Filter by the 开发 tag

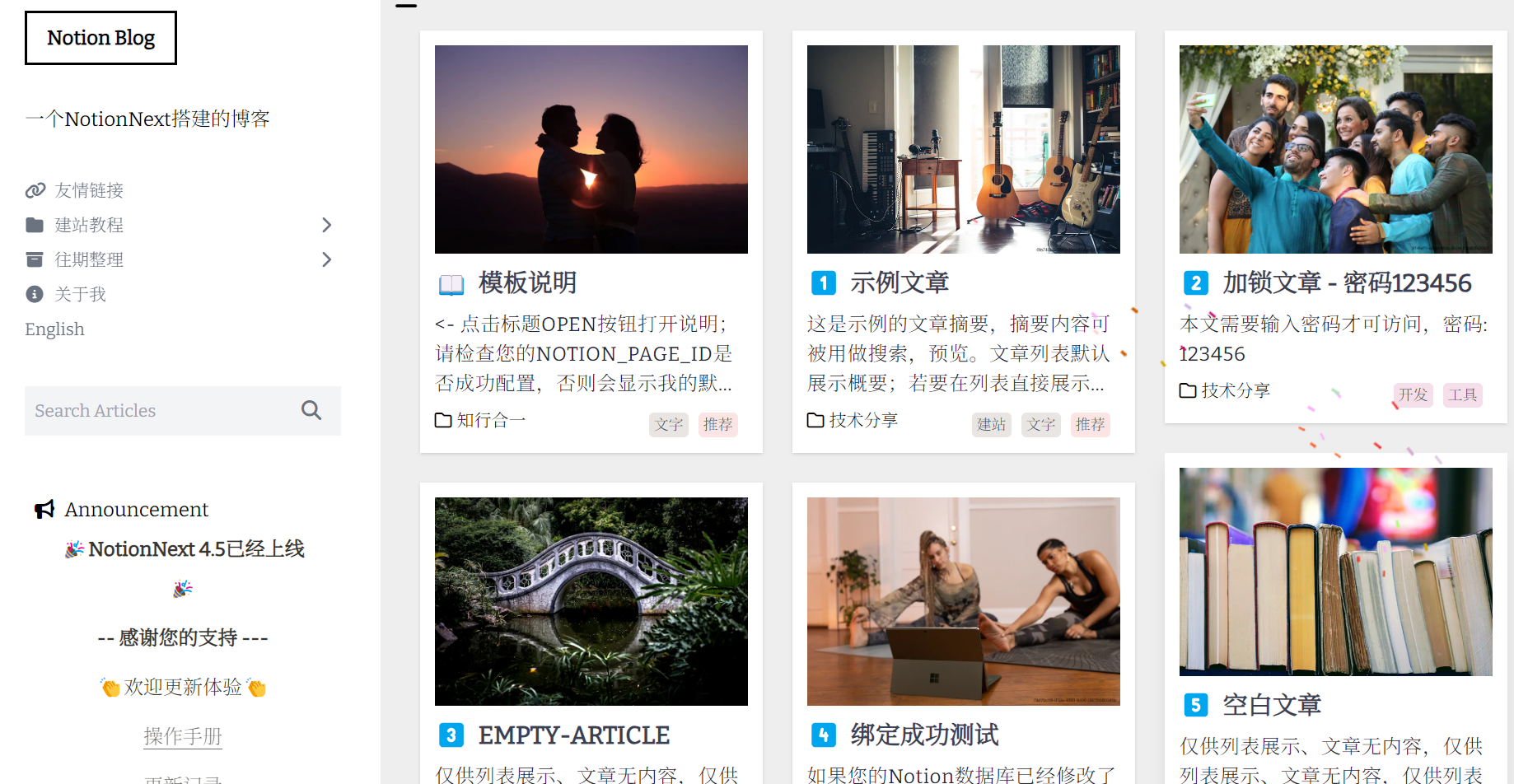coord(1413,394)
